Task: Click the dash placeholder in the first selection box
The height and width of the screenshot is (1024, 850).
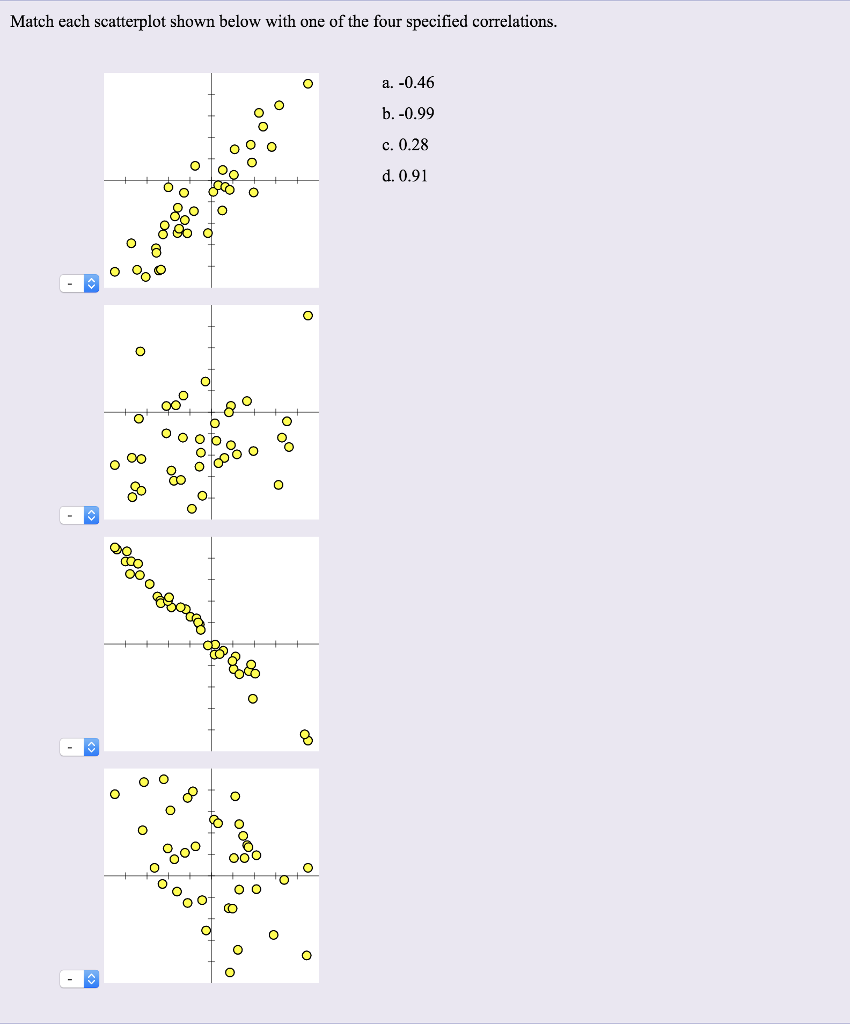Action: (x=68, y=283)
